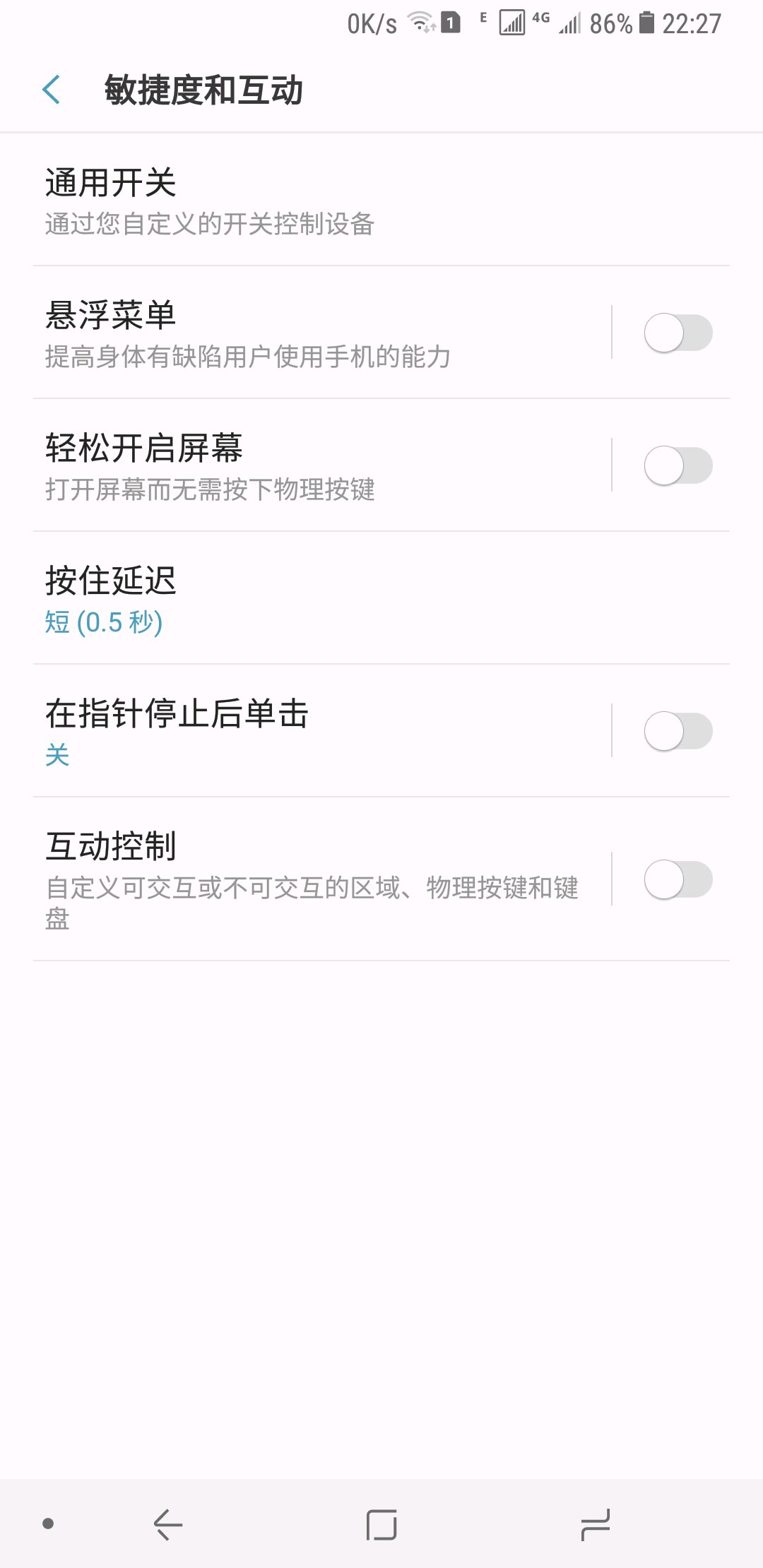Go back from 敏捷度和互动 page
The height and width of the screenshot is (1568, 763).
click(52, 90)
